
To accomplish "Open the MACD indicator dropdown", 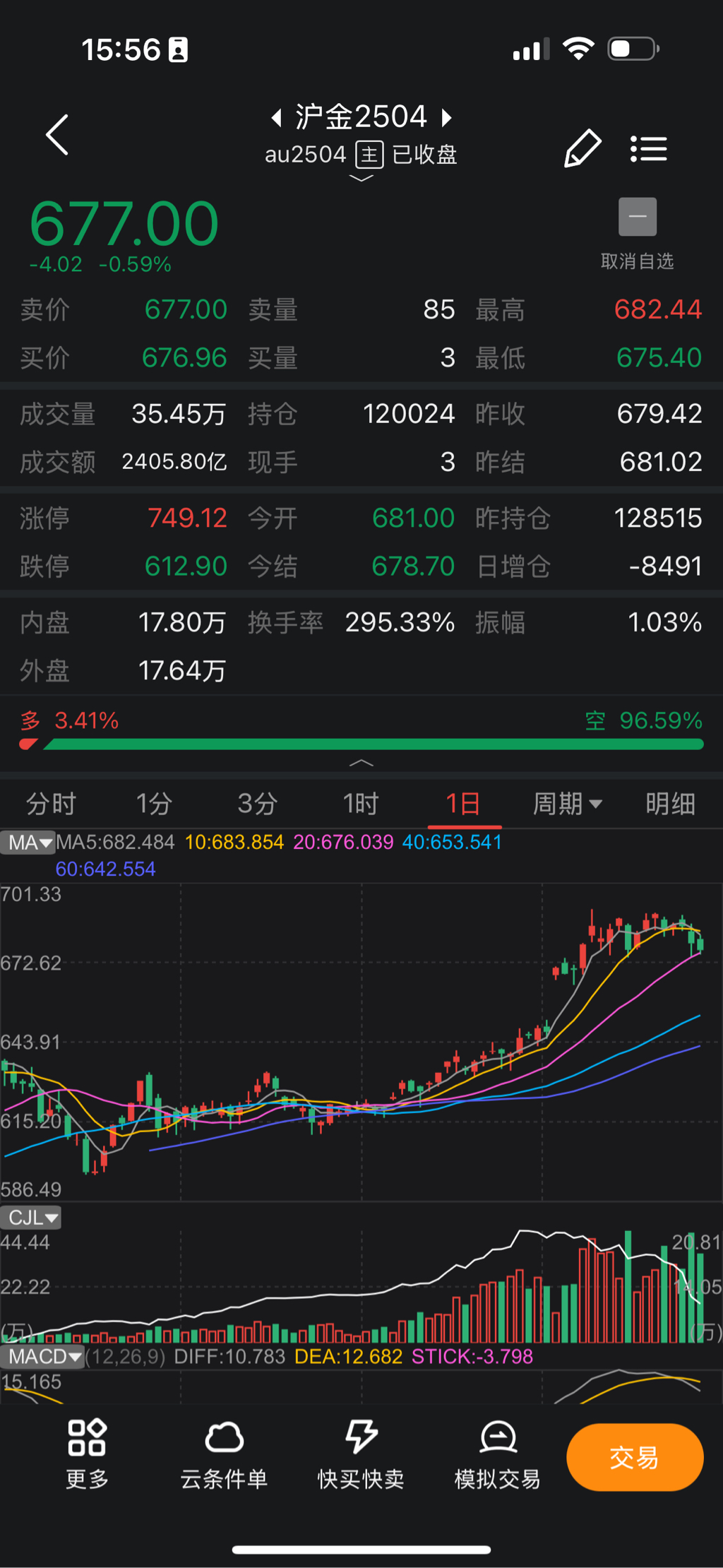I will click(x=42, y=1356).
